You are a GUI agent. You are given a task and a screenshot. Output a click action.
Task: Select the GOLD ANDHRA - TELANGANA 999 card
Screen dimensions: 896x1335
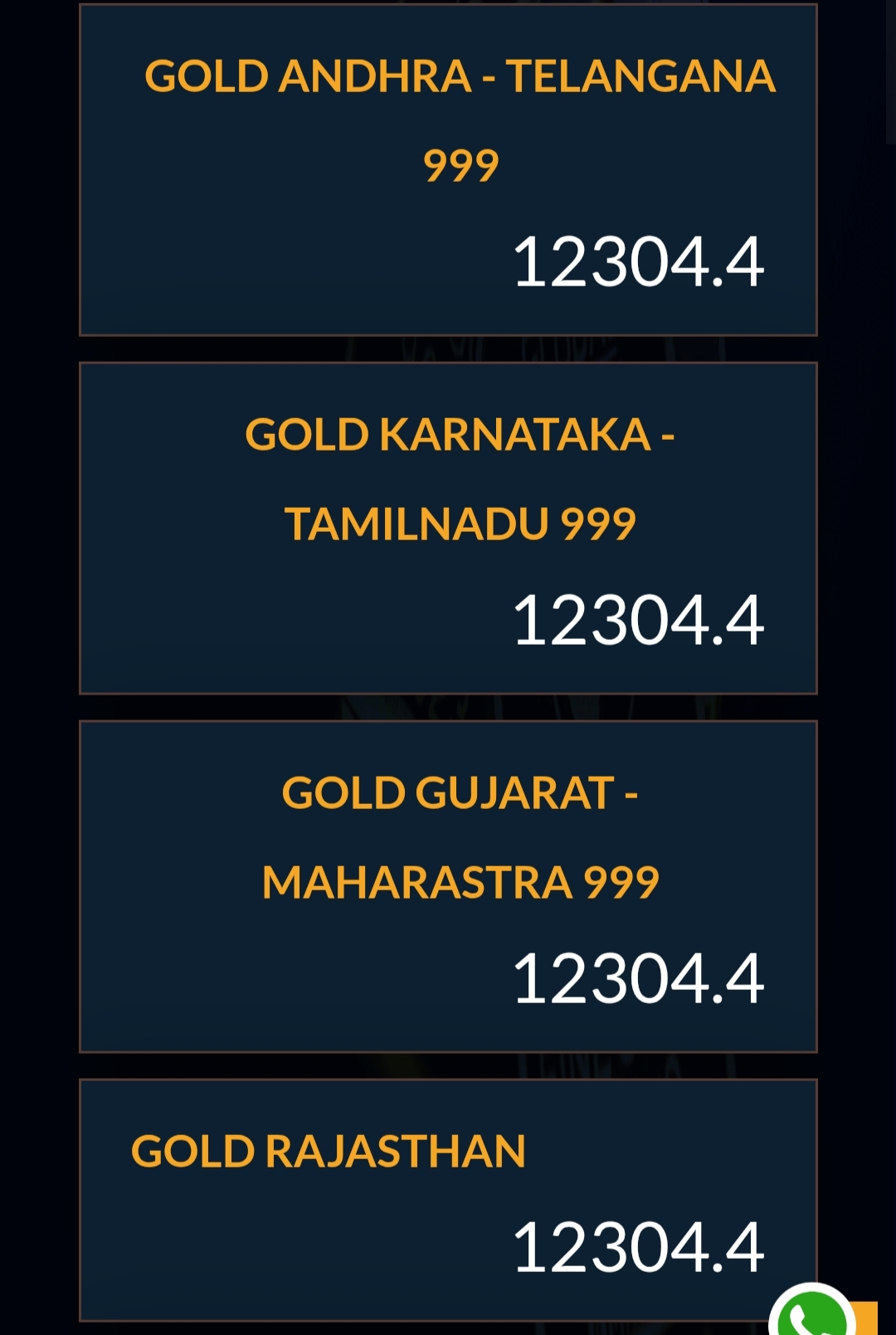[448, 166]
